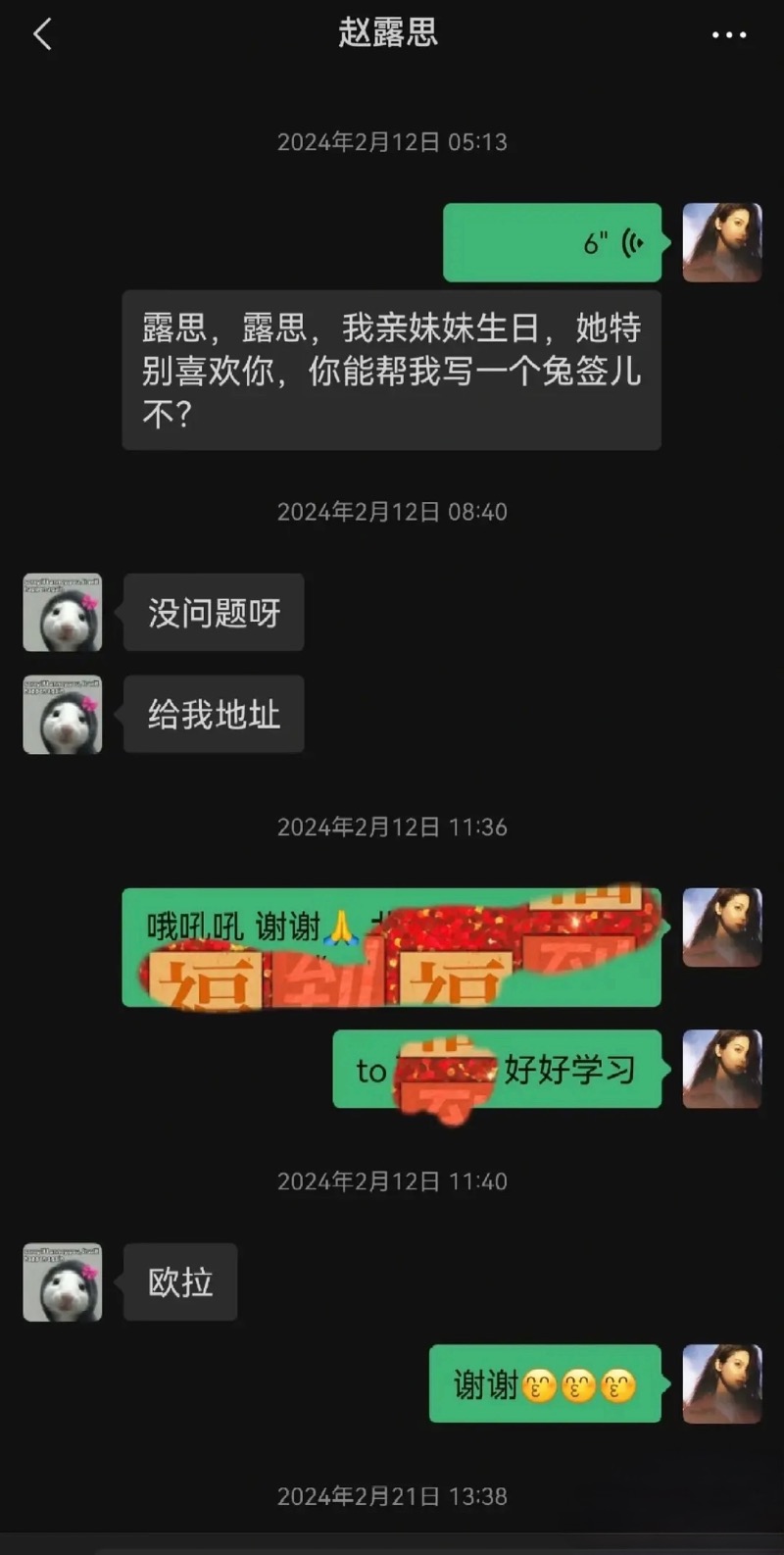Play the 6-second voice message
Viewport: 784px width, 1555px height.
[x=552, y=243]
